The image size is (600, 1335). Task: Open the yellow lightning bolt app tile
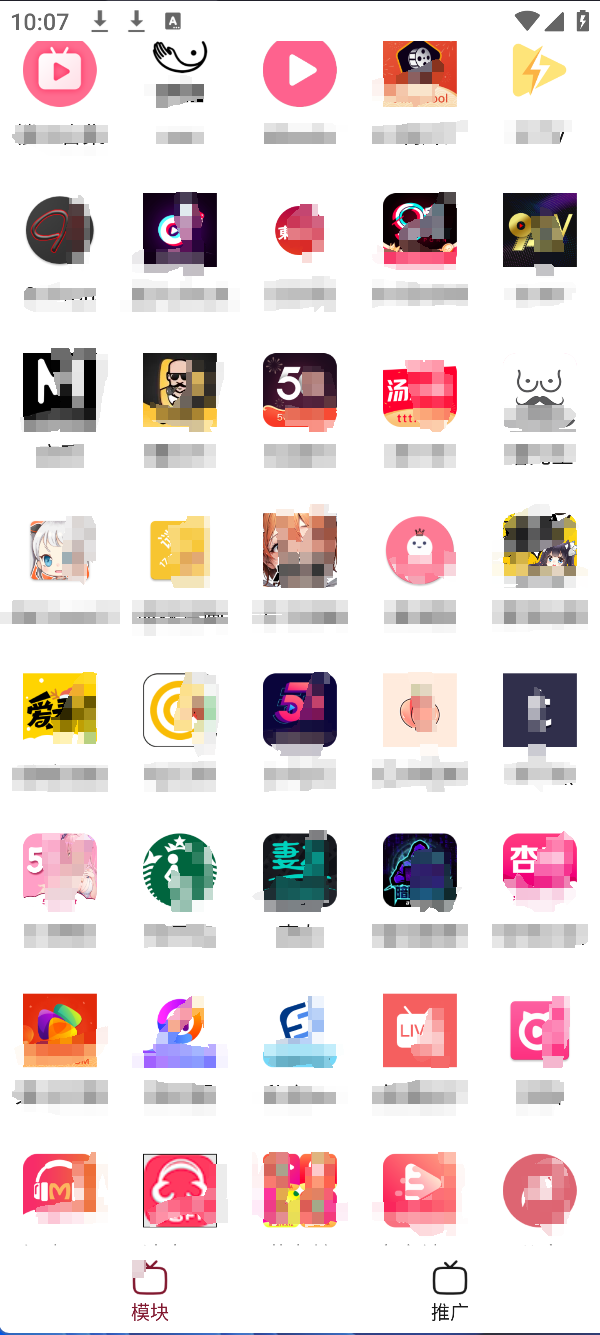click(540, 72)
